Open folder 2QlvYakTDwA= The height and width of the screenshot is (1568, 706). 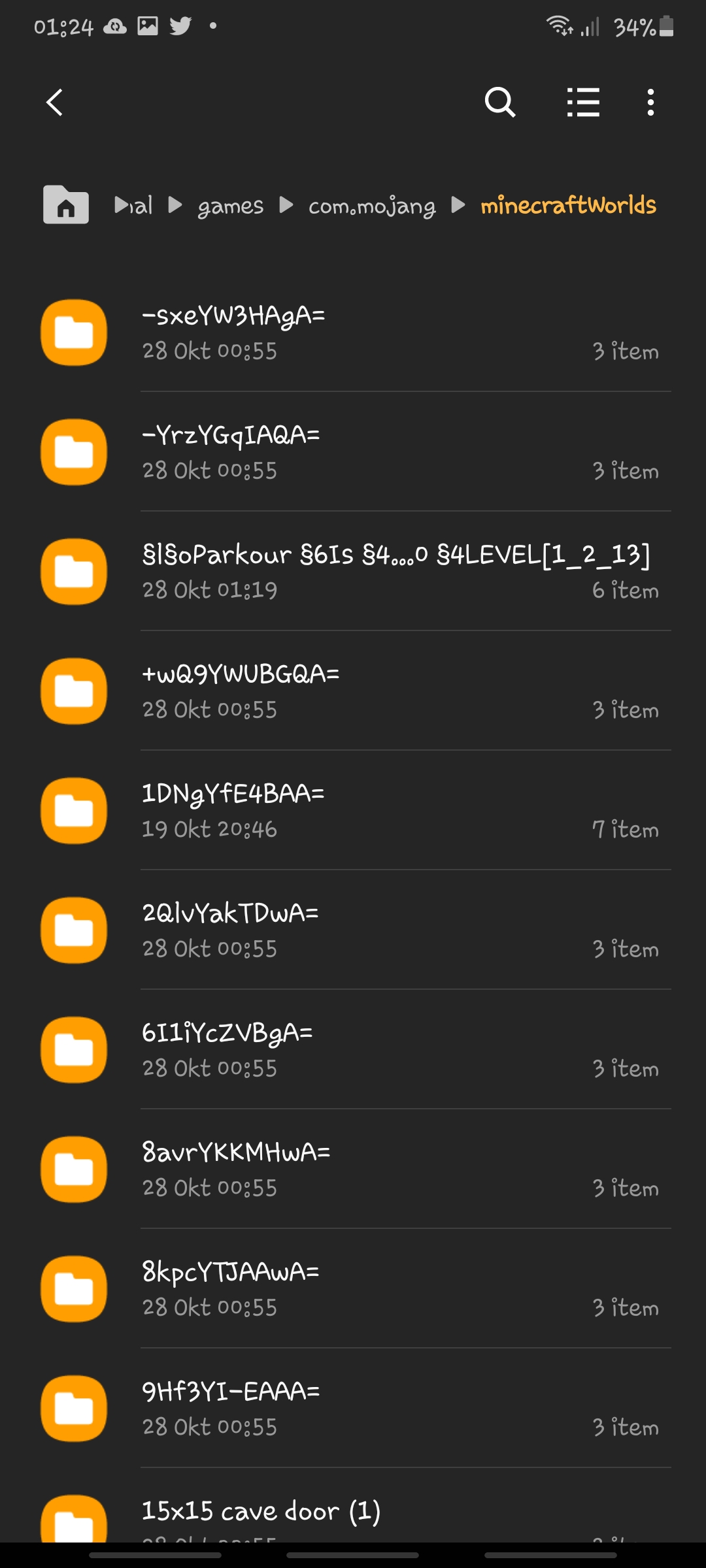(353, 930)
